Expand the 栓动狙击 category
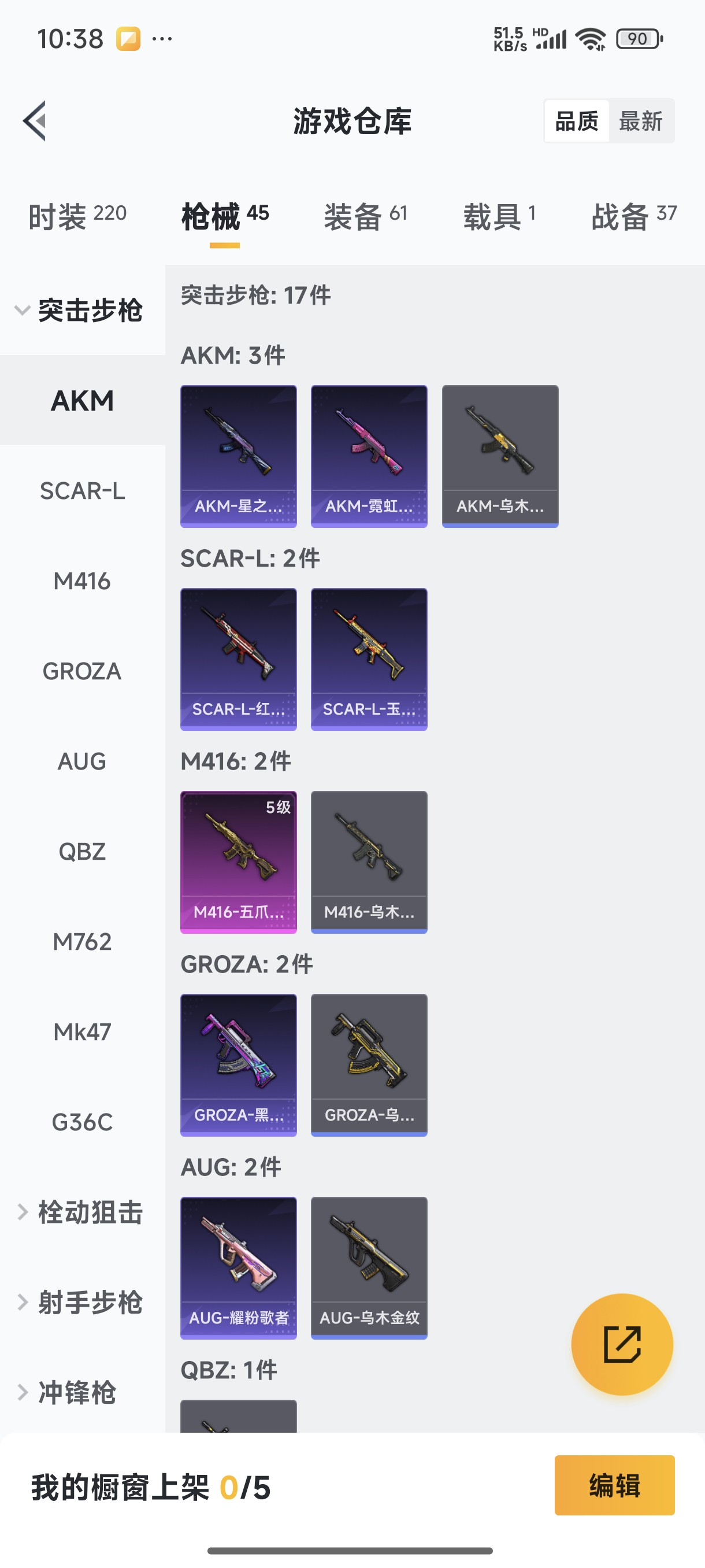 click(79, 1212)
